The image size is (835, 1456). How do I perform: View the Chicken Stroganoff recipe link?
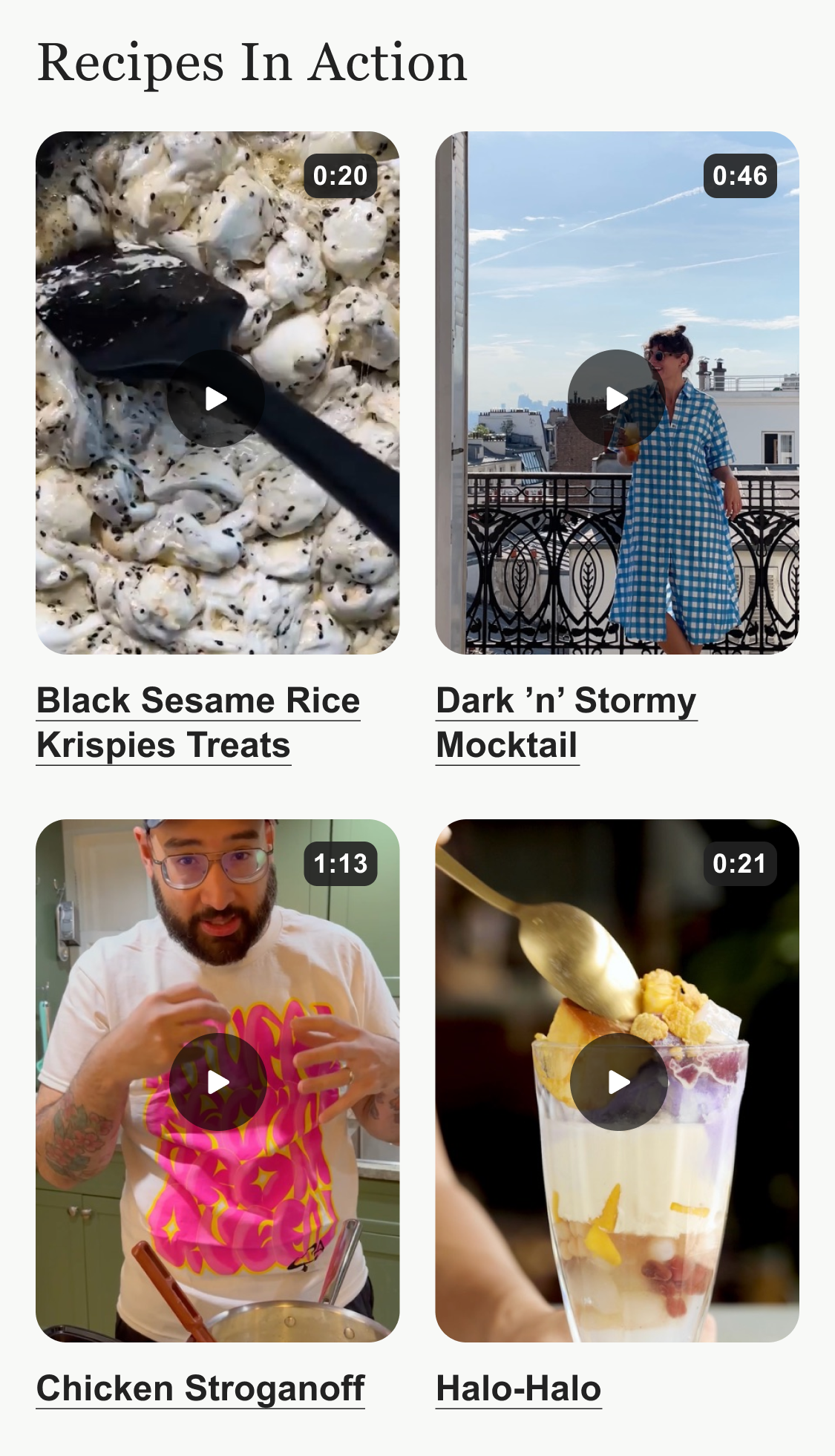pos(200,1388)
